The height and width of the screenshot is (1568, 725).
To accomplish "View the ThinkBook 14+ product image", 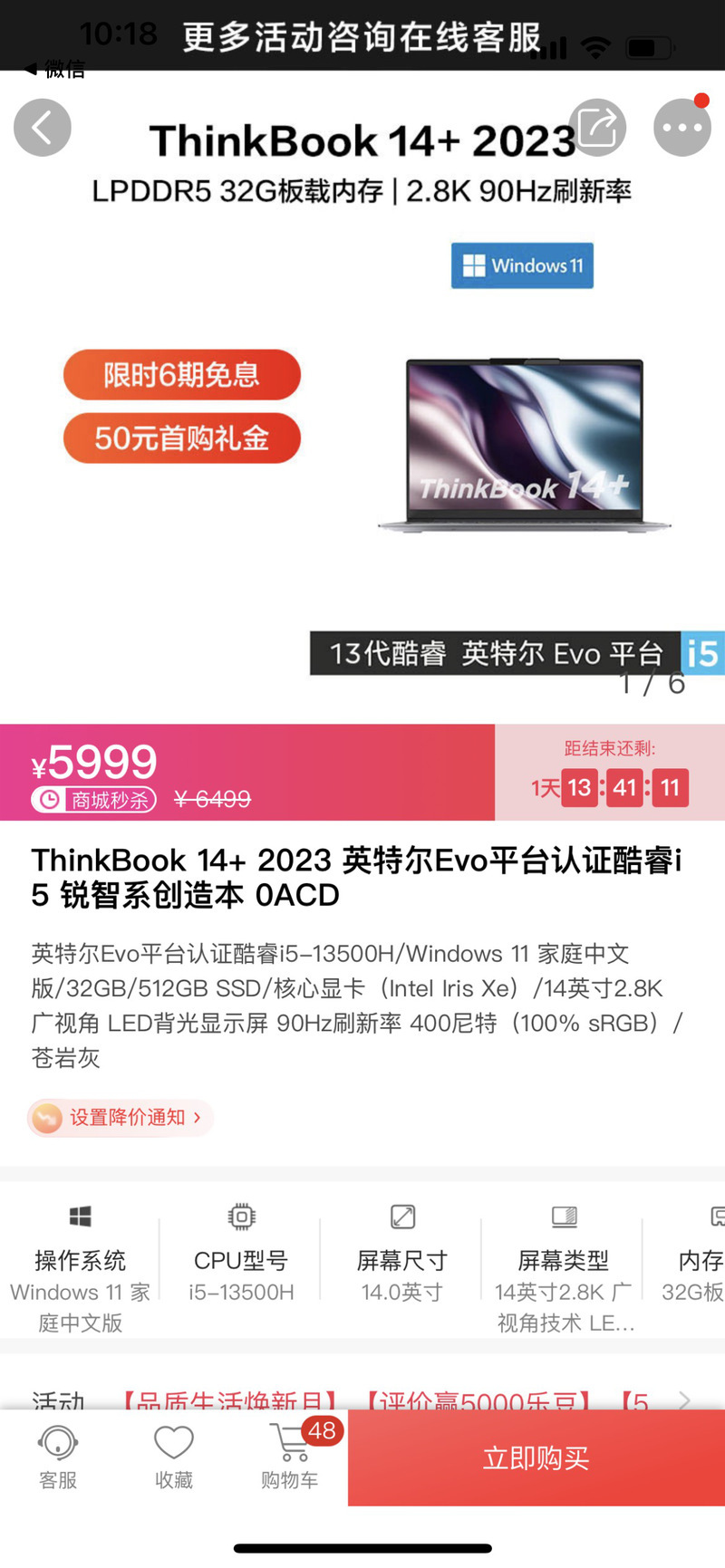I will point(524,444).
